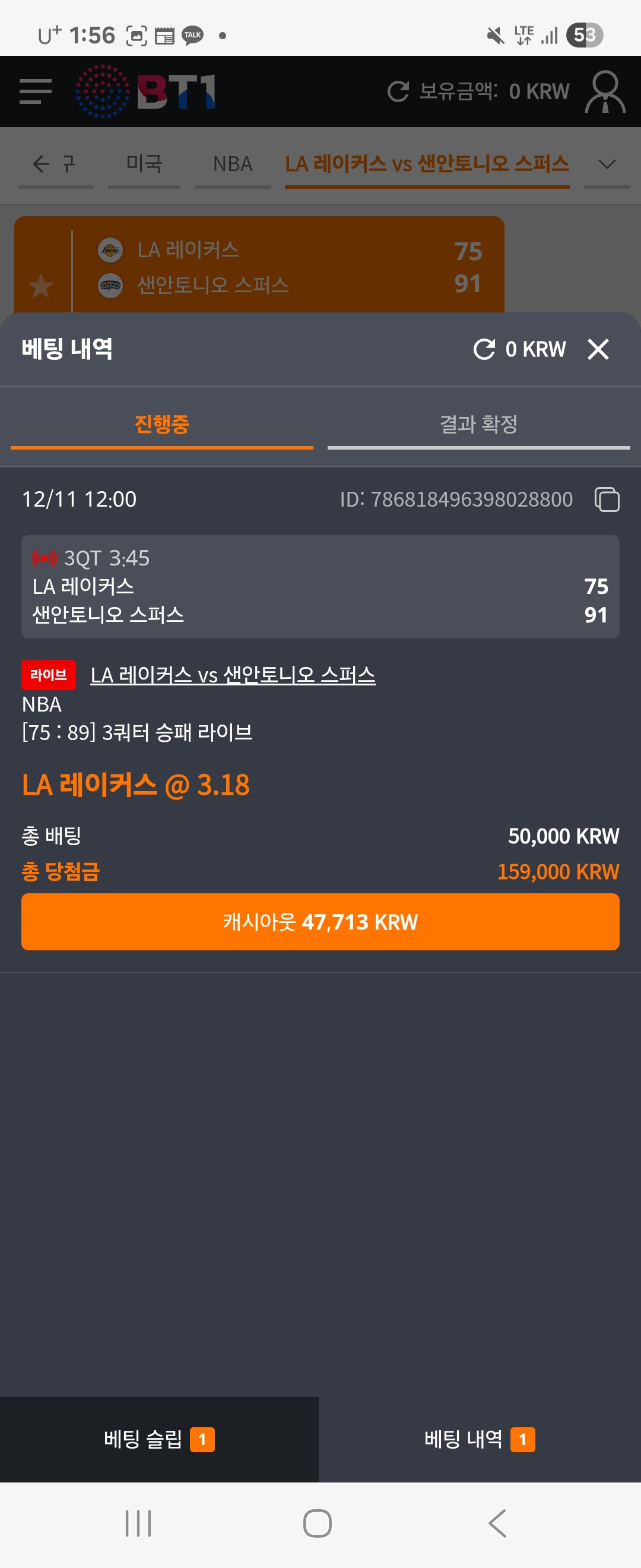Select the 진행중 tab
Screen dimensions: 641x1568
162,424
